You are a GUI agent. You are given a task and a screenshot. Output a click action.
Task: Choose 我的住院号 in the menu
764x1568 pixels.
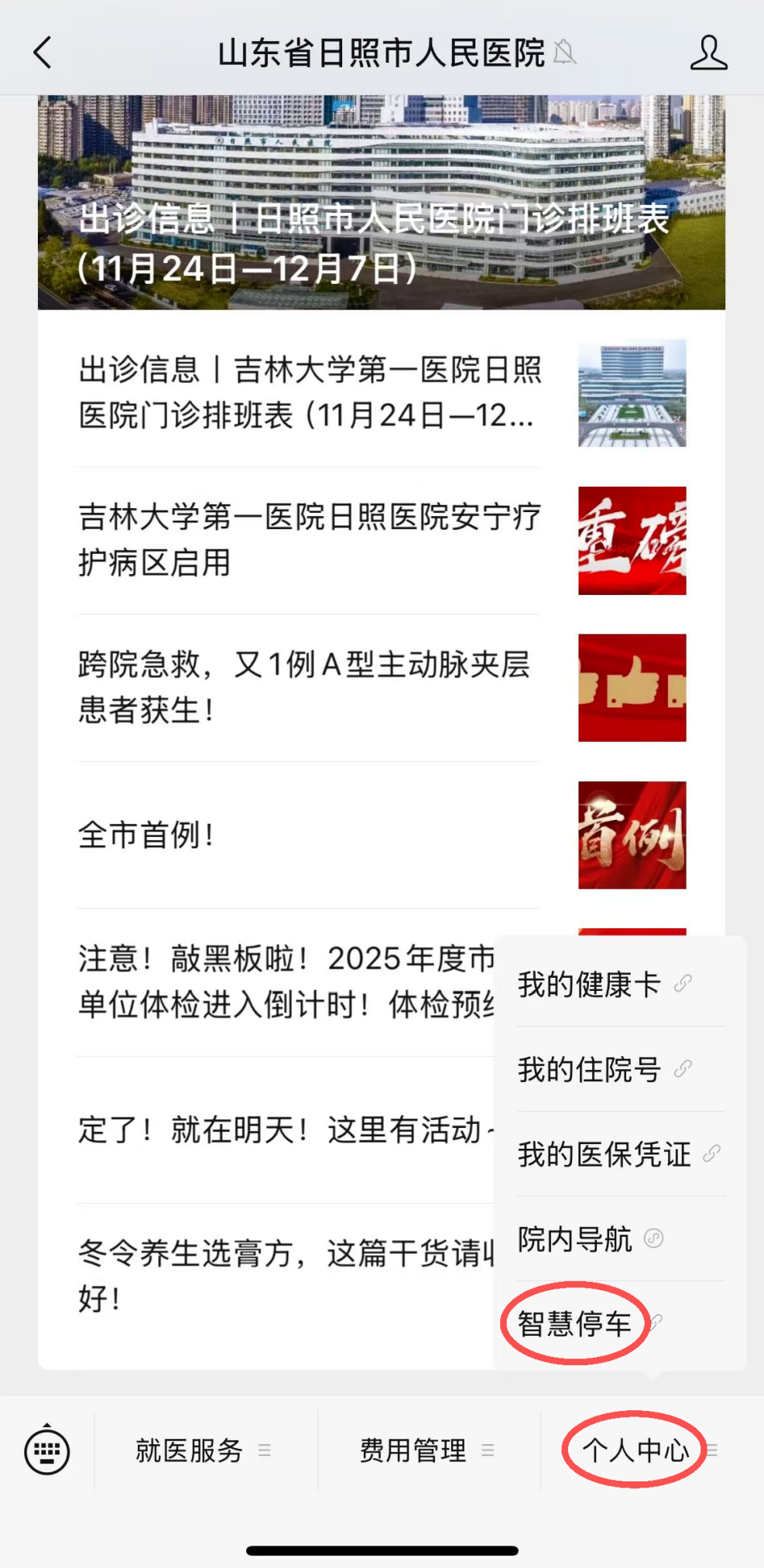[x=604, y=1069]
